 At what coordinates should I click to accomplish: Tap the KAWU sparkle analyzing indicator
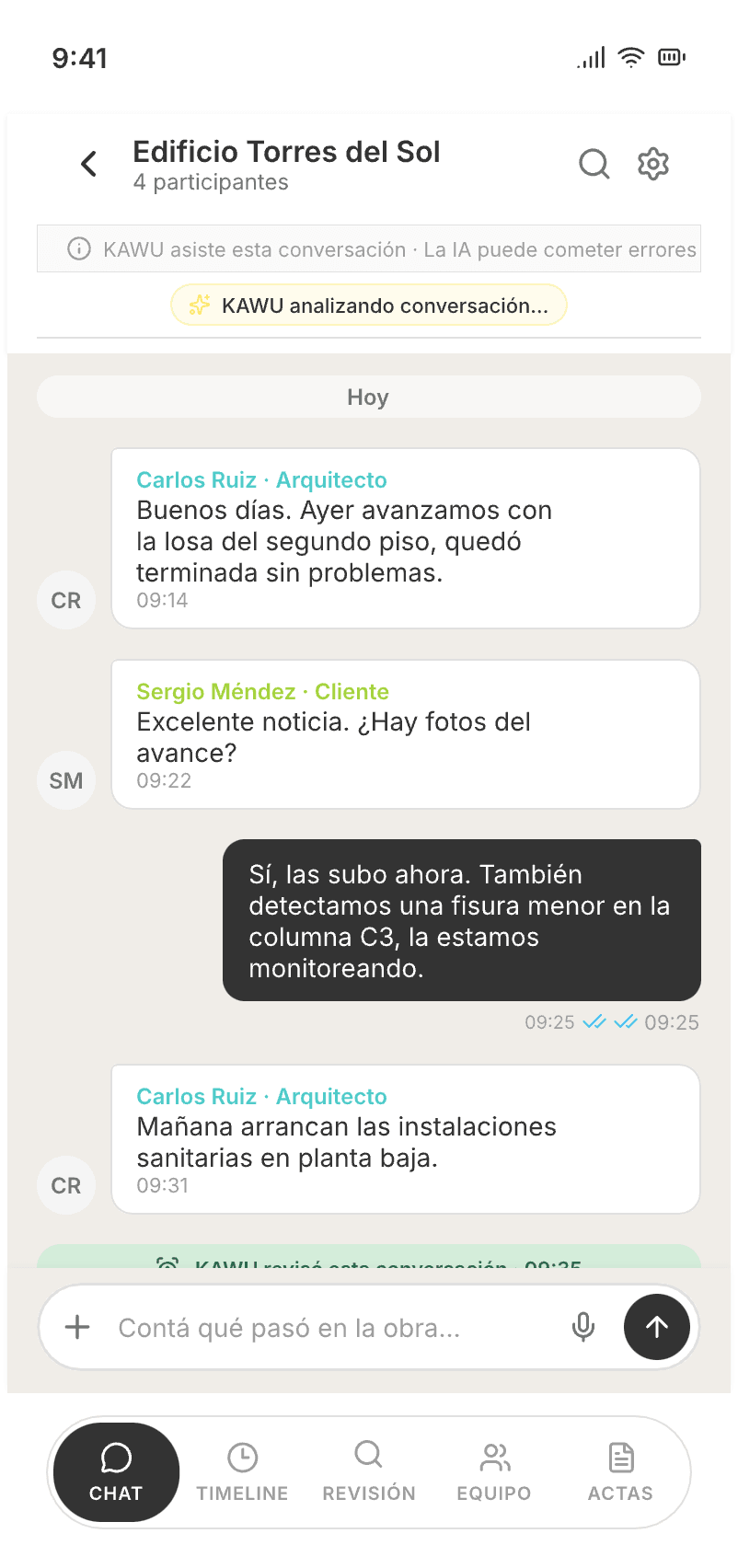point(198,305)
